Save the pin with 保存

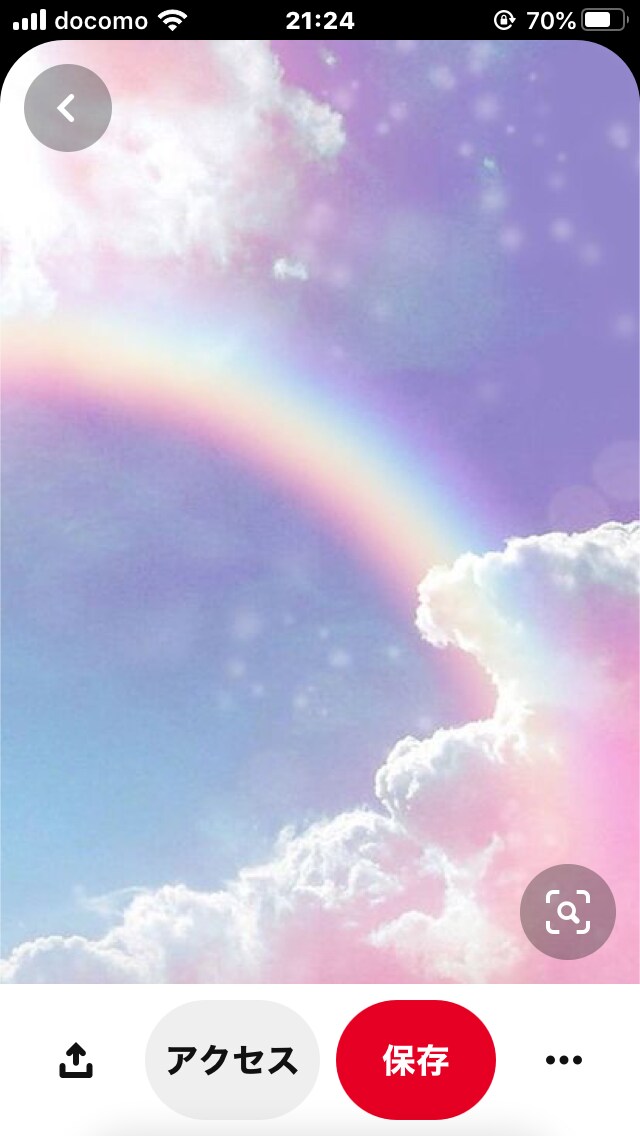416,1060
